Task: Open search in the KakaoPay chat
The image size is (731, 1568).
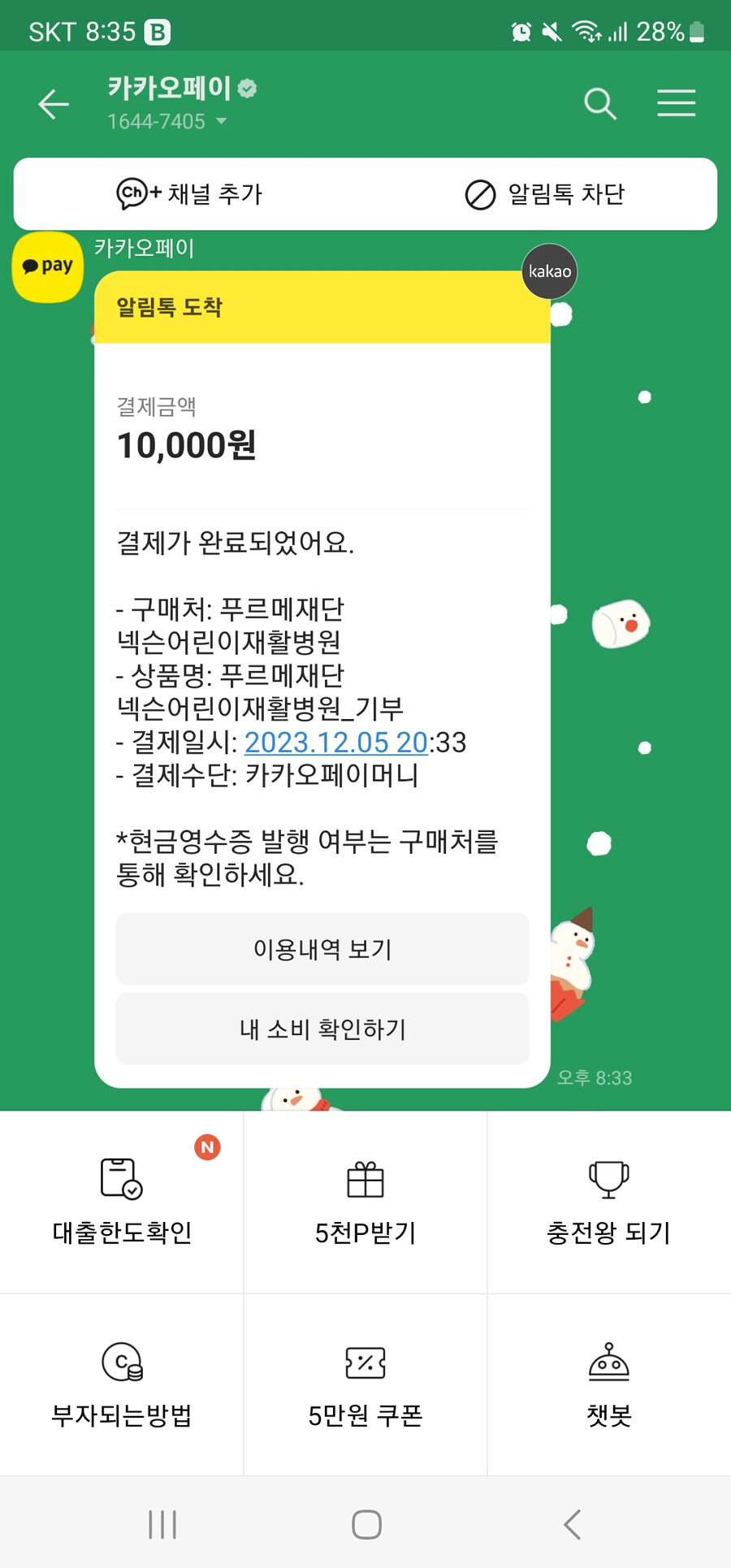Action: coord(600,104)
